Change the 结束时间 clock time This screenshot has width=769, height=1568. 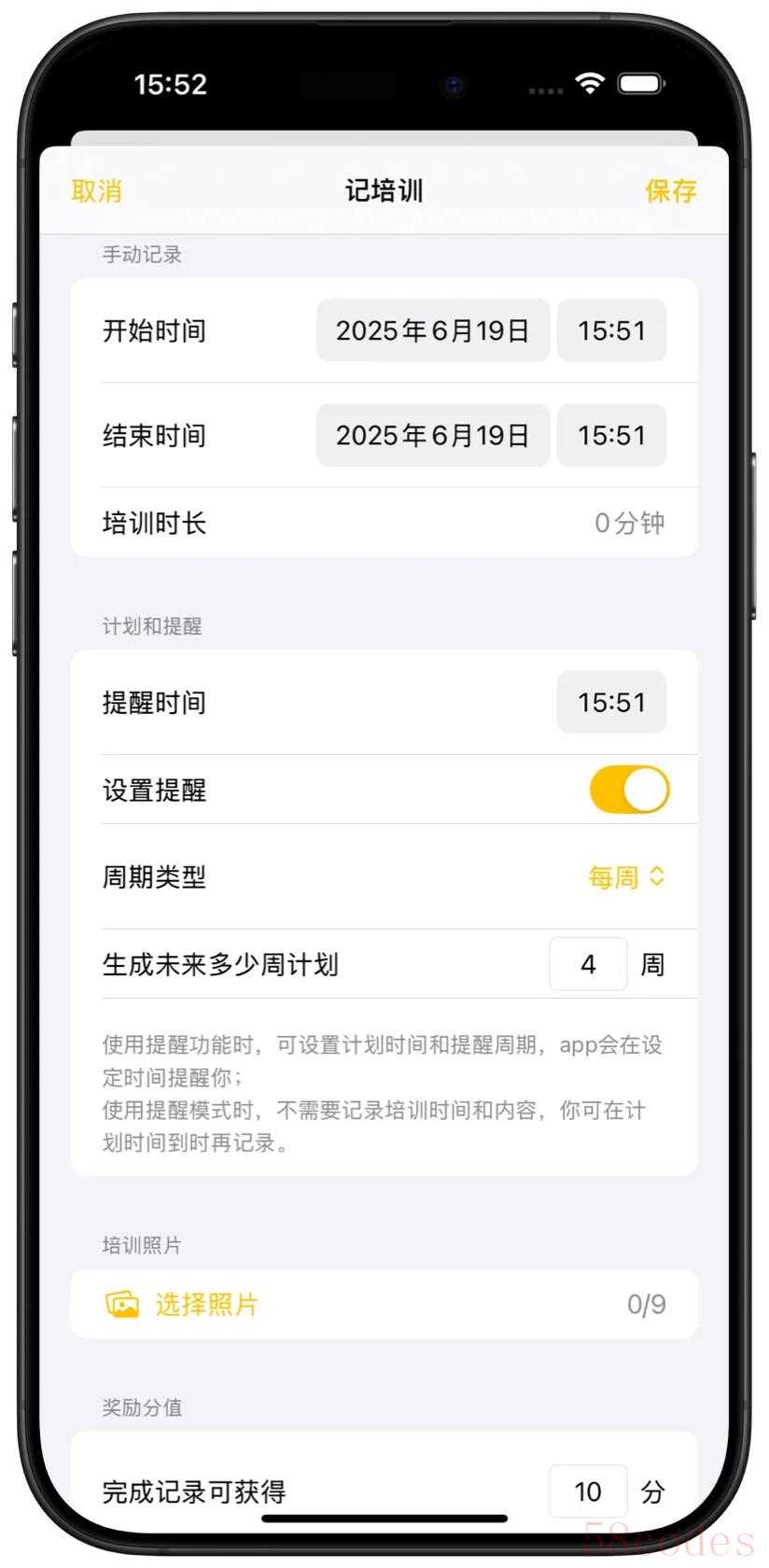tap(612, 435)
